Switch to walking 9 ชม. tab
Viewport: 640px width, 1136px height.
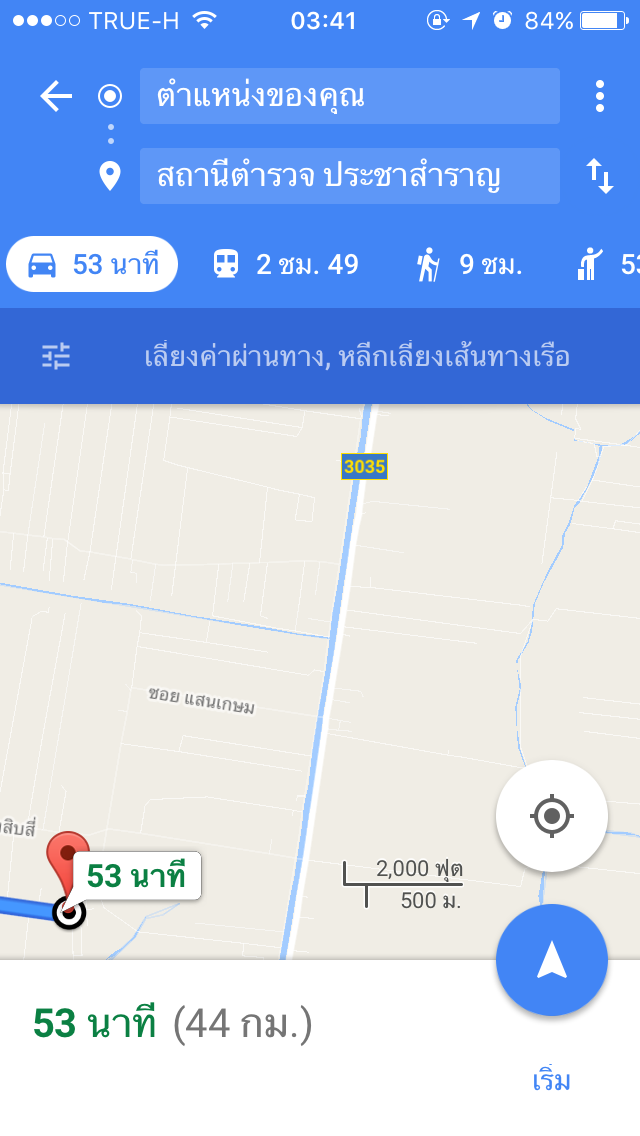(x=469, y=264)
